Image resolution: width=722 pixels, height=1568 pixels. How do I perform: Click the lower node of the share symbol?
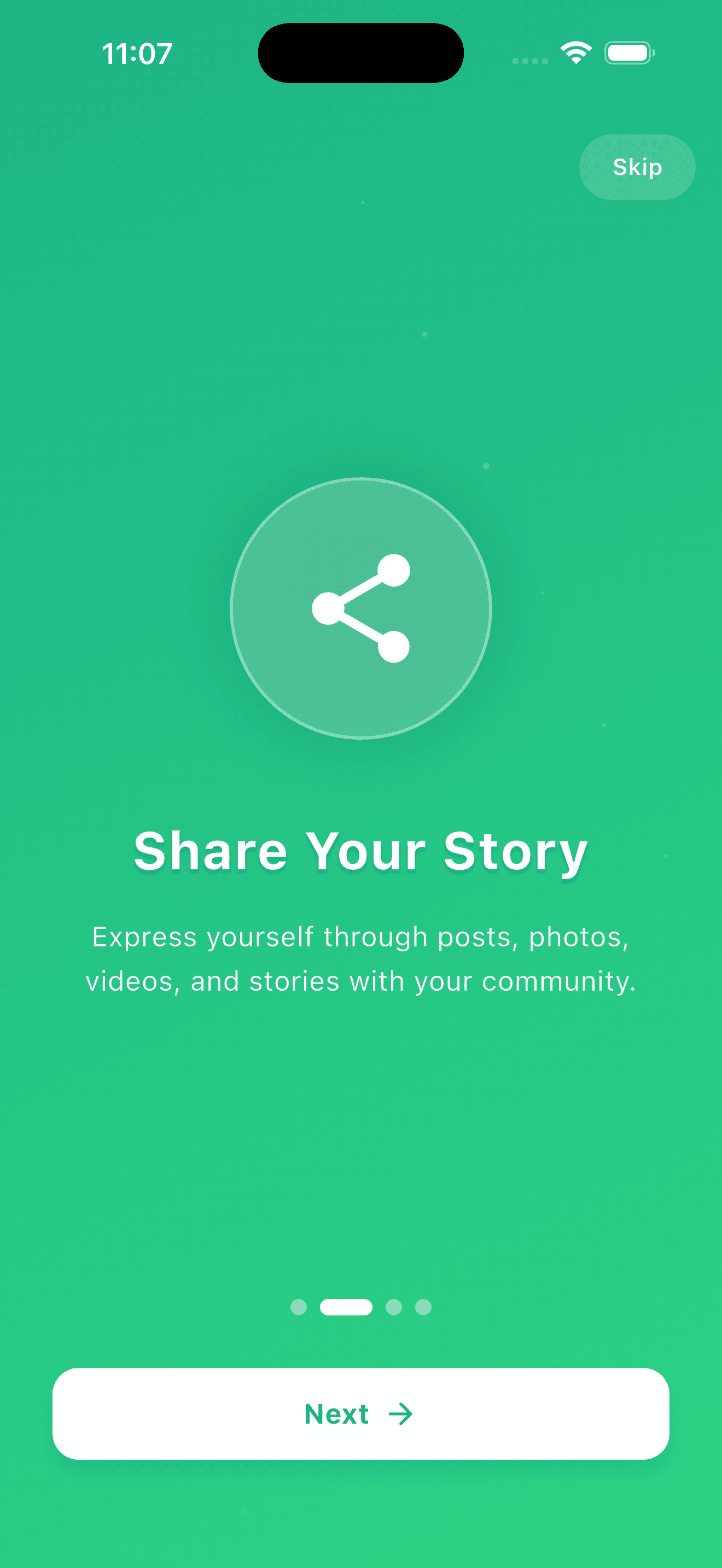[x=394, y=646]
